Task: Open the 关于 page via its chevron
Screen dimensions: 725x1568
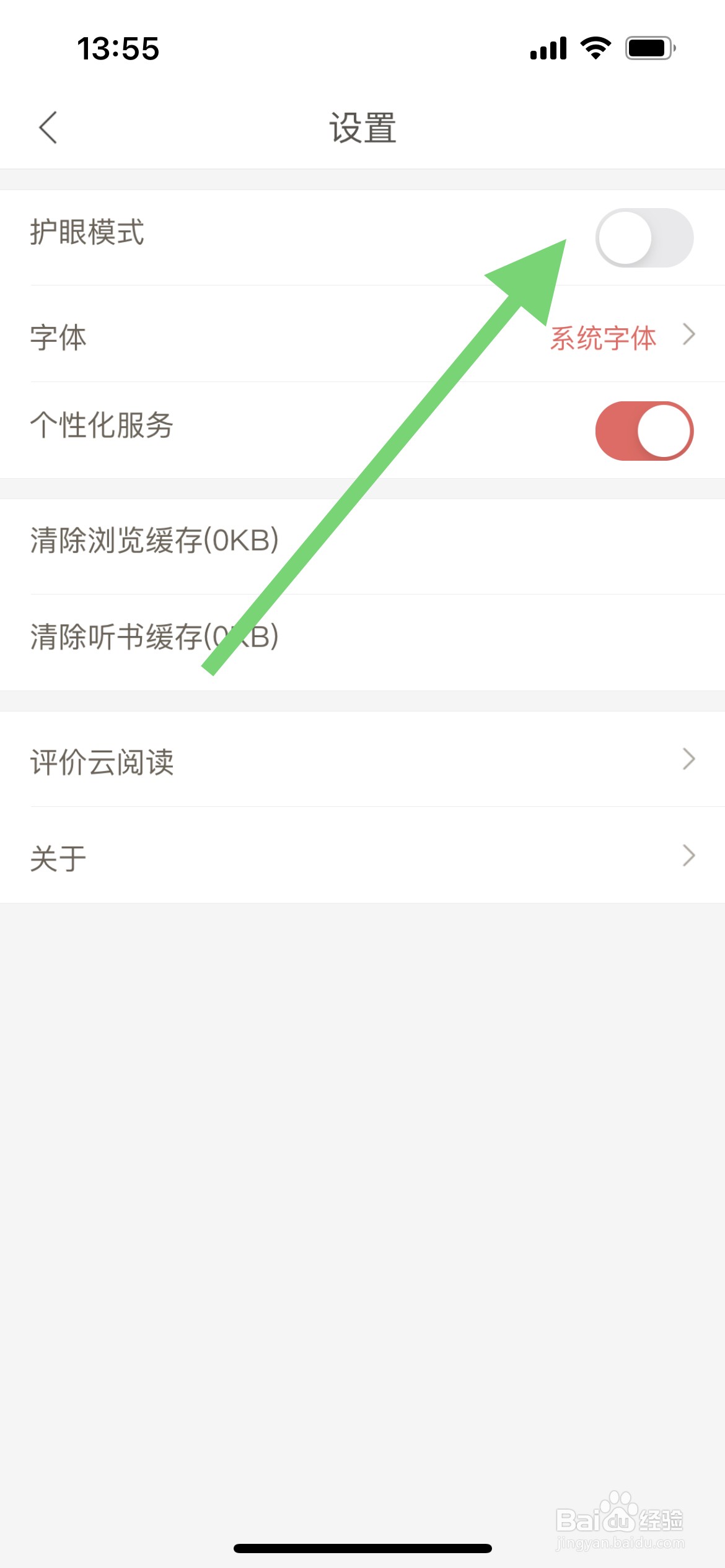Action: pyautogui.click(x=688, y=855)
